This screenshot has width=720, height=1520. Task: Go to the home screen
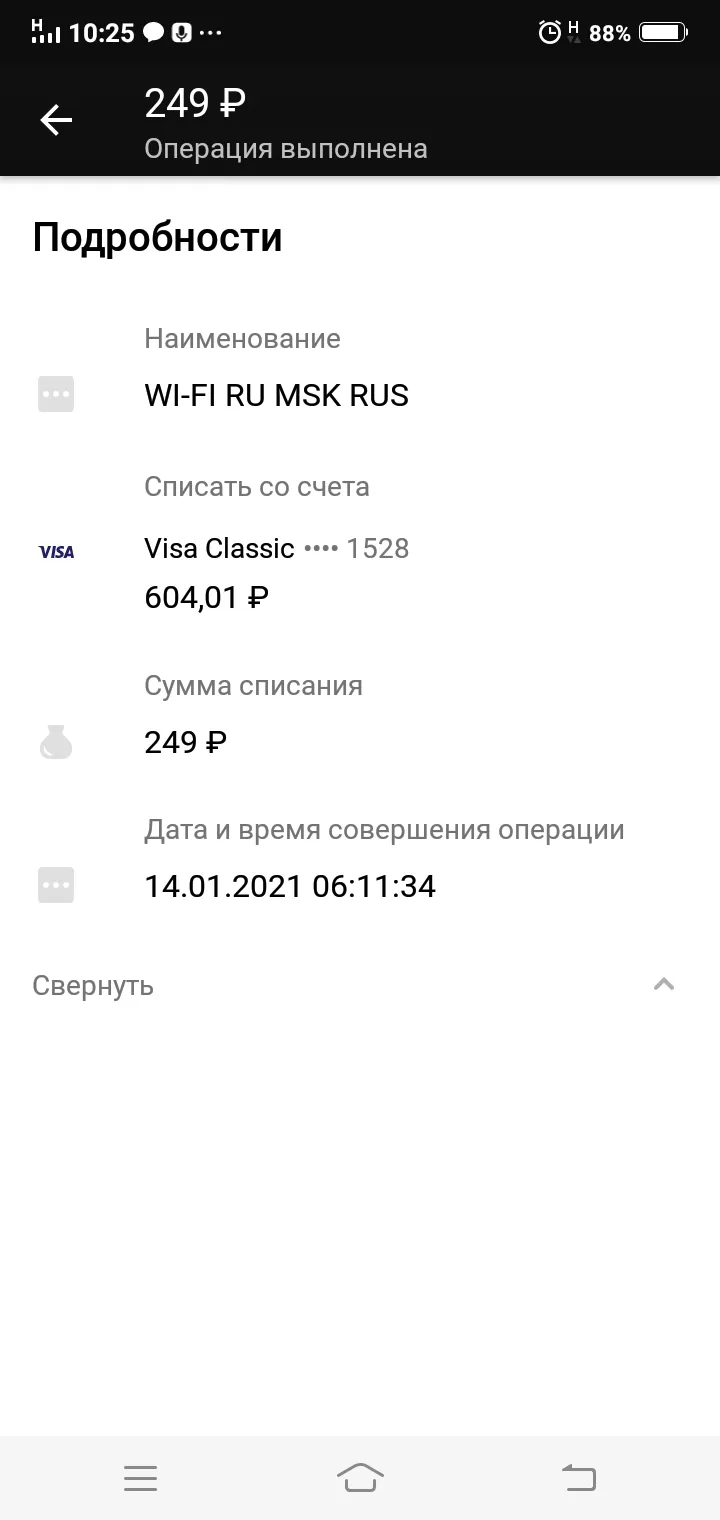(x=360, y=1477)
